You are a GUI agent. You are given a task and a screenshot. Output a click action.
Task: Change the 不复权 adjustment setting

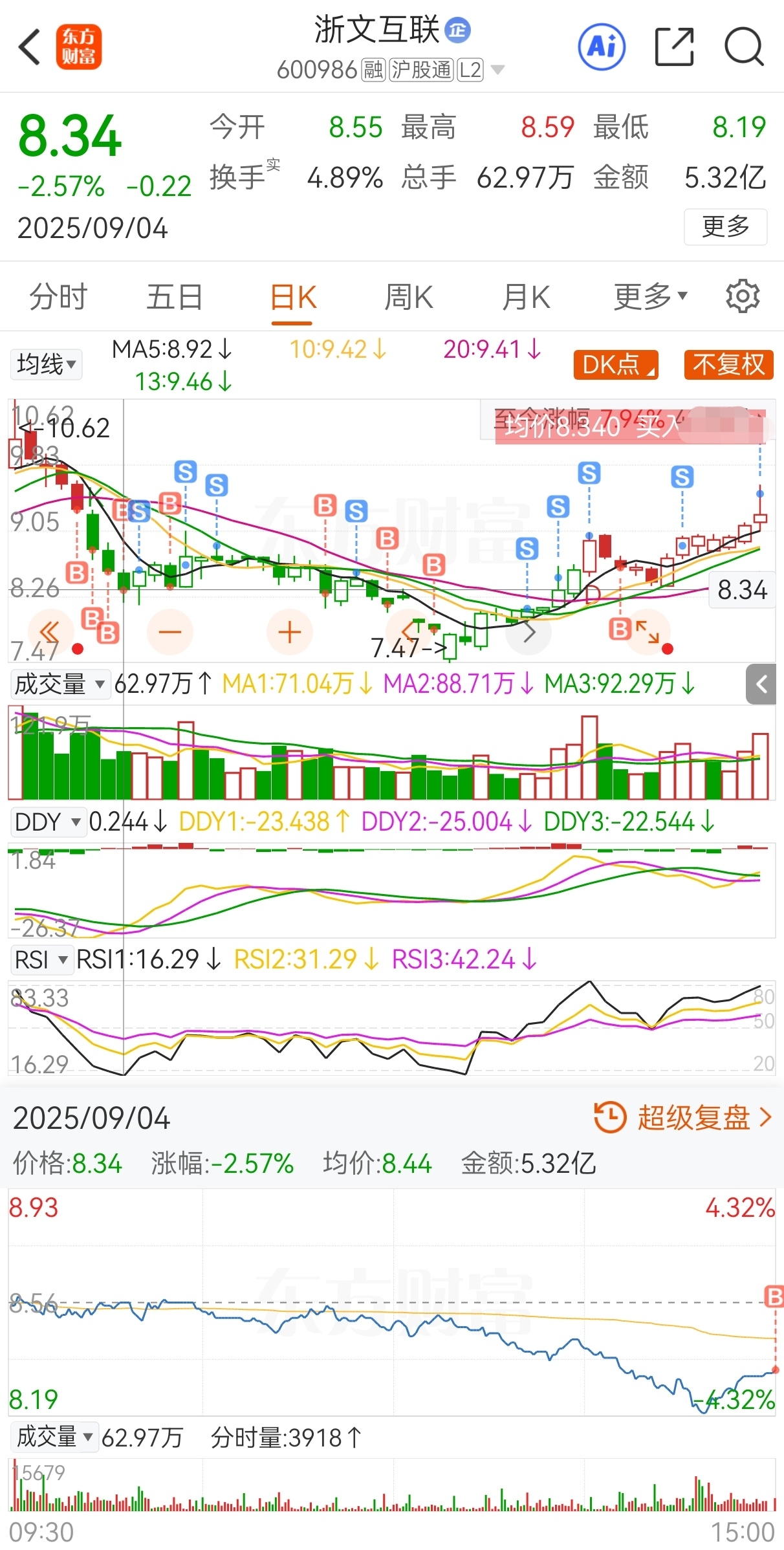coord(729,365)
